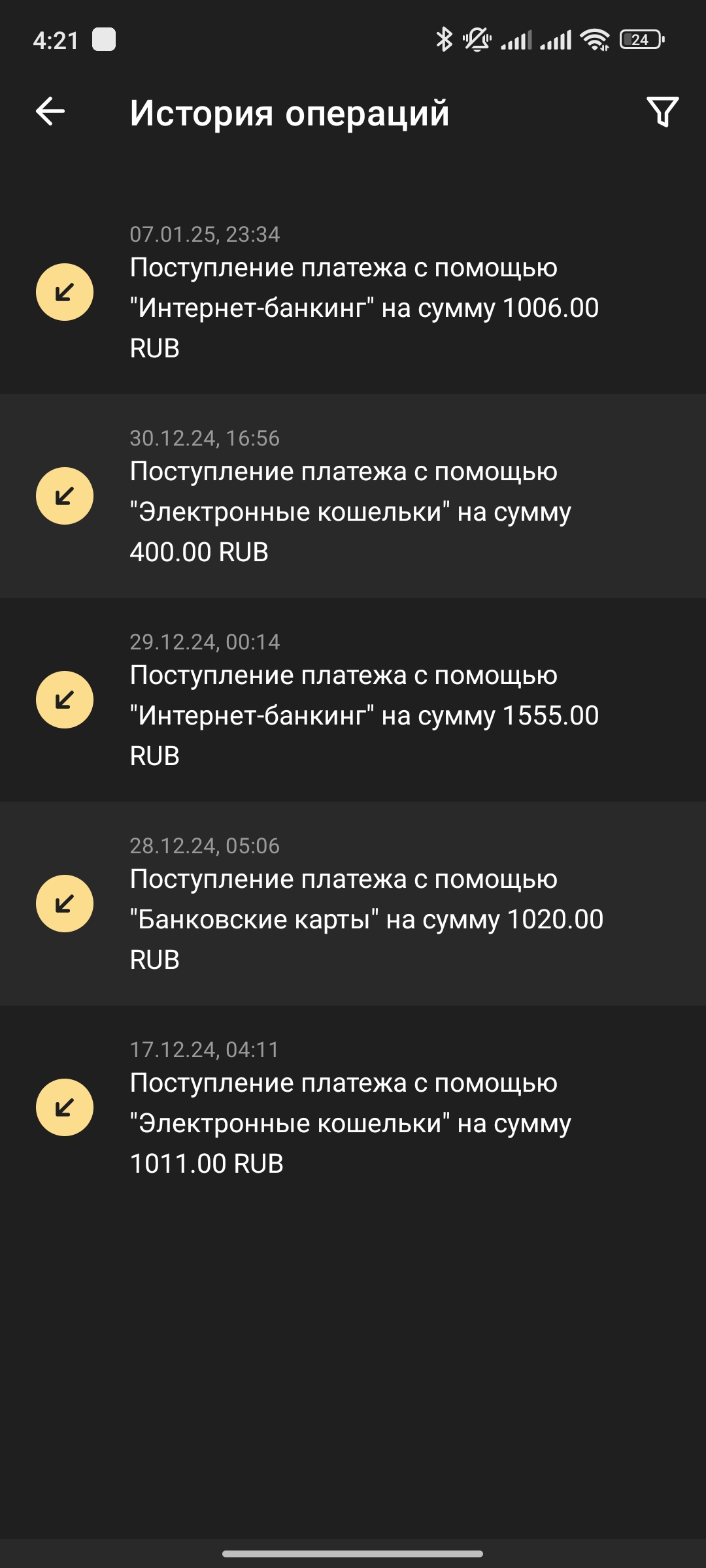The height and width of the screenshot is (1568, 706).
Task: Open the 1006.00 RUB payment from 07.01.25
Action: (353, 292)
